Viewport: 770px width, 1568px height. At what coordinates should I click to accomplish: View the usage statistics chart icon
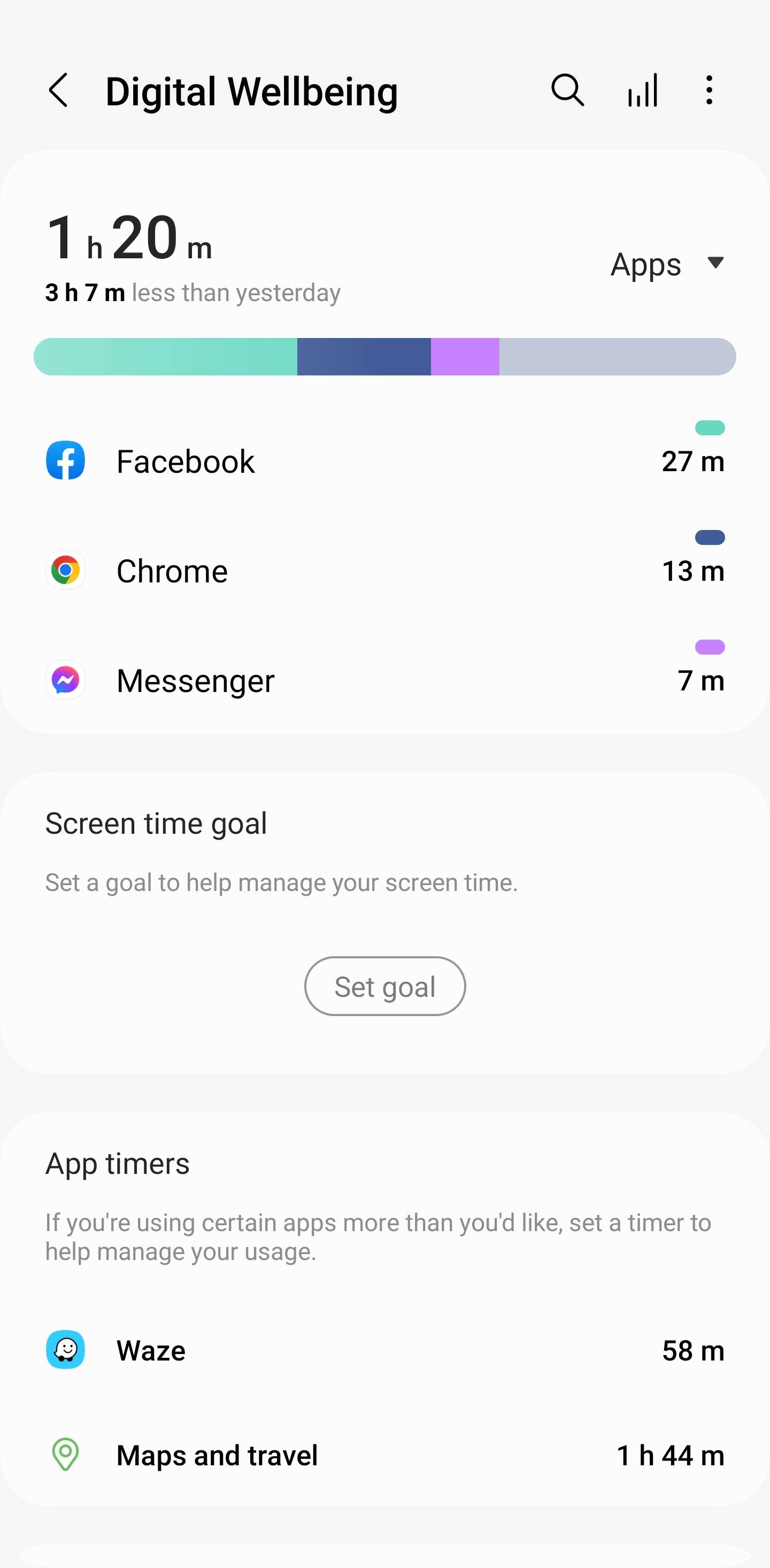[643, 91]
